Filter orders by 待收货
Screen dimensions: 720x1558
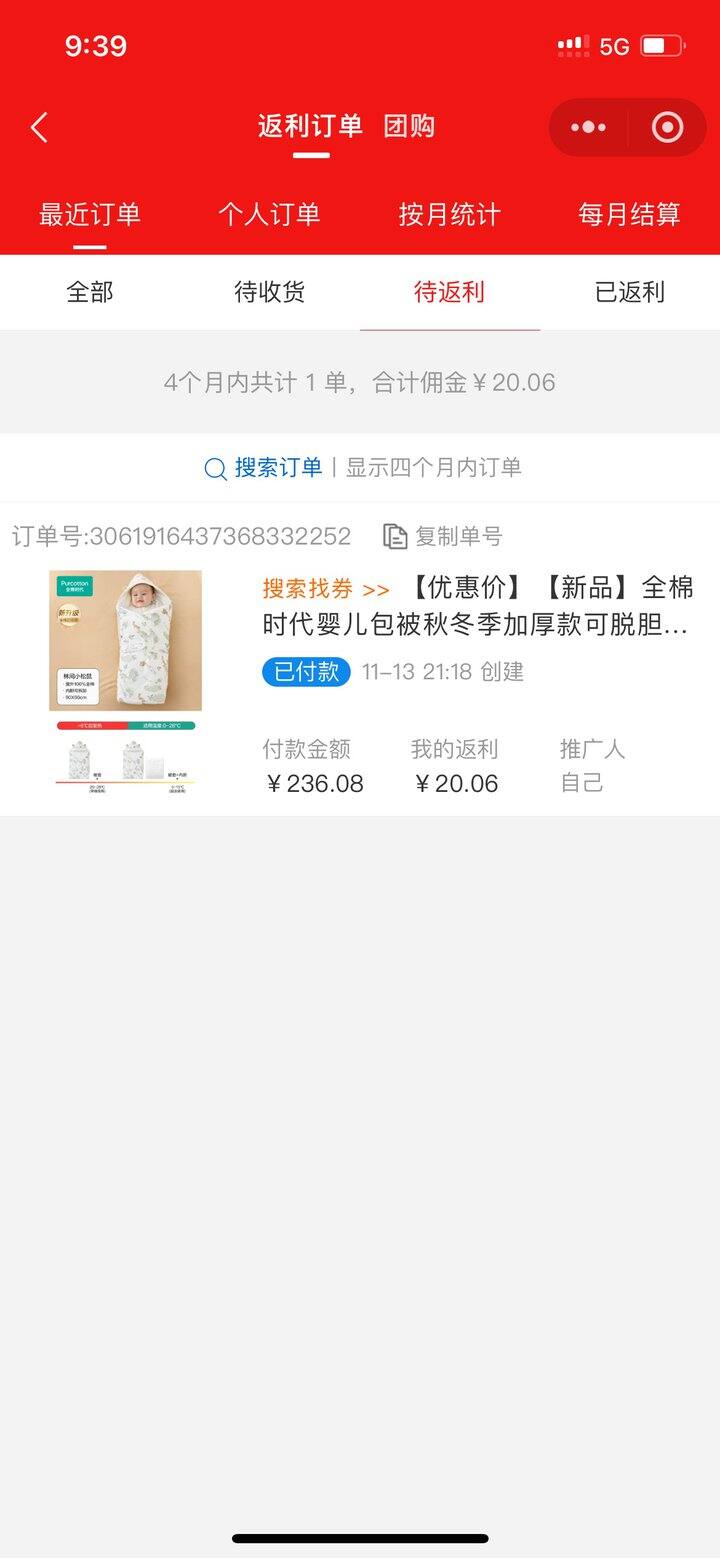tap(269, 292)
